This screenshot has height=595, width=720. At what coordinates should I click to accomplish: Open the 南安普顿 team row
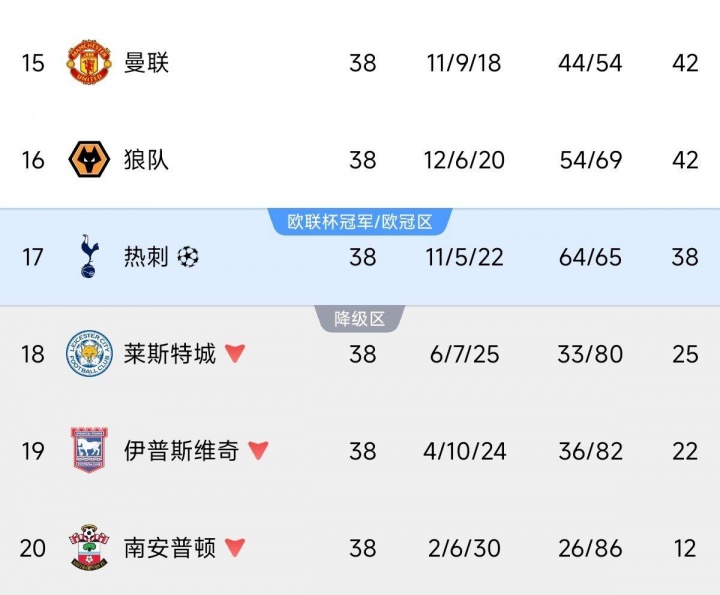pos(169,548)
